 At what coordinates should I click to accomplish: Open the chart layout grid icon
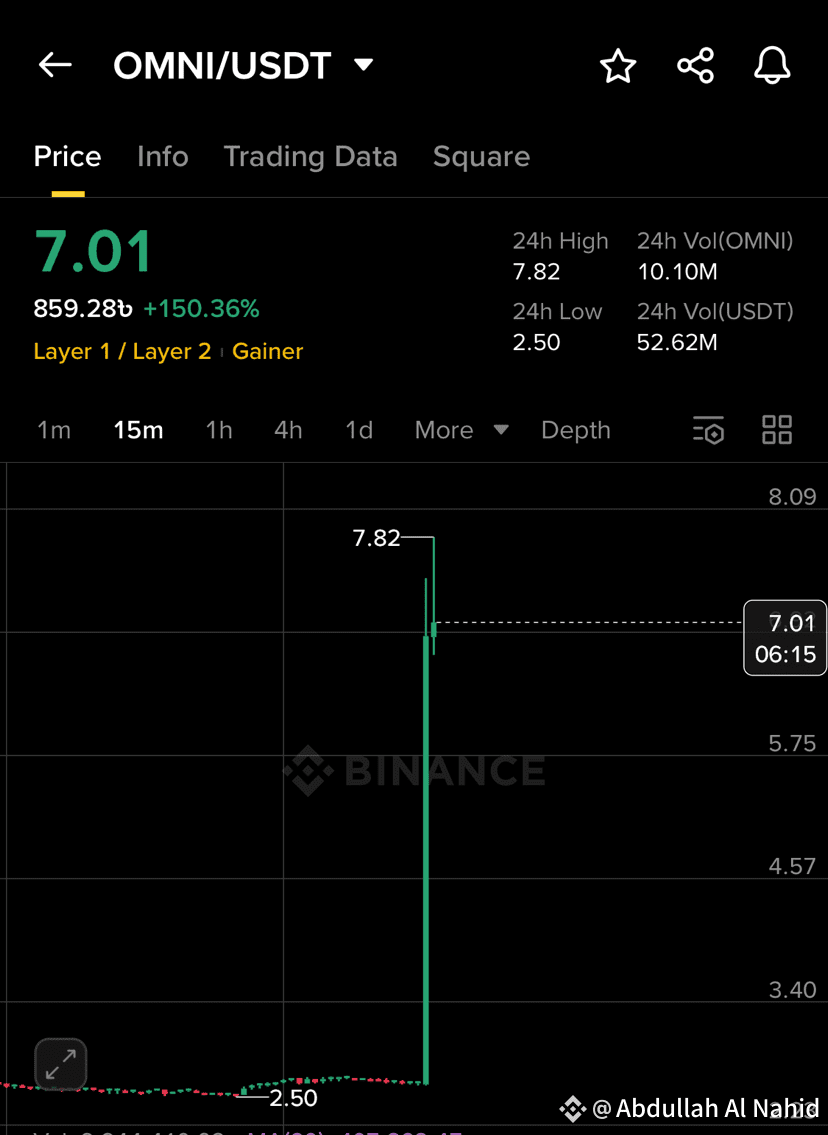coord(777,430)
